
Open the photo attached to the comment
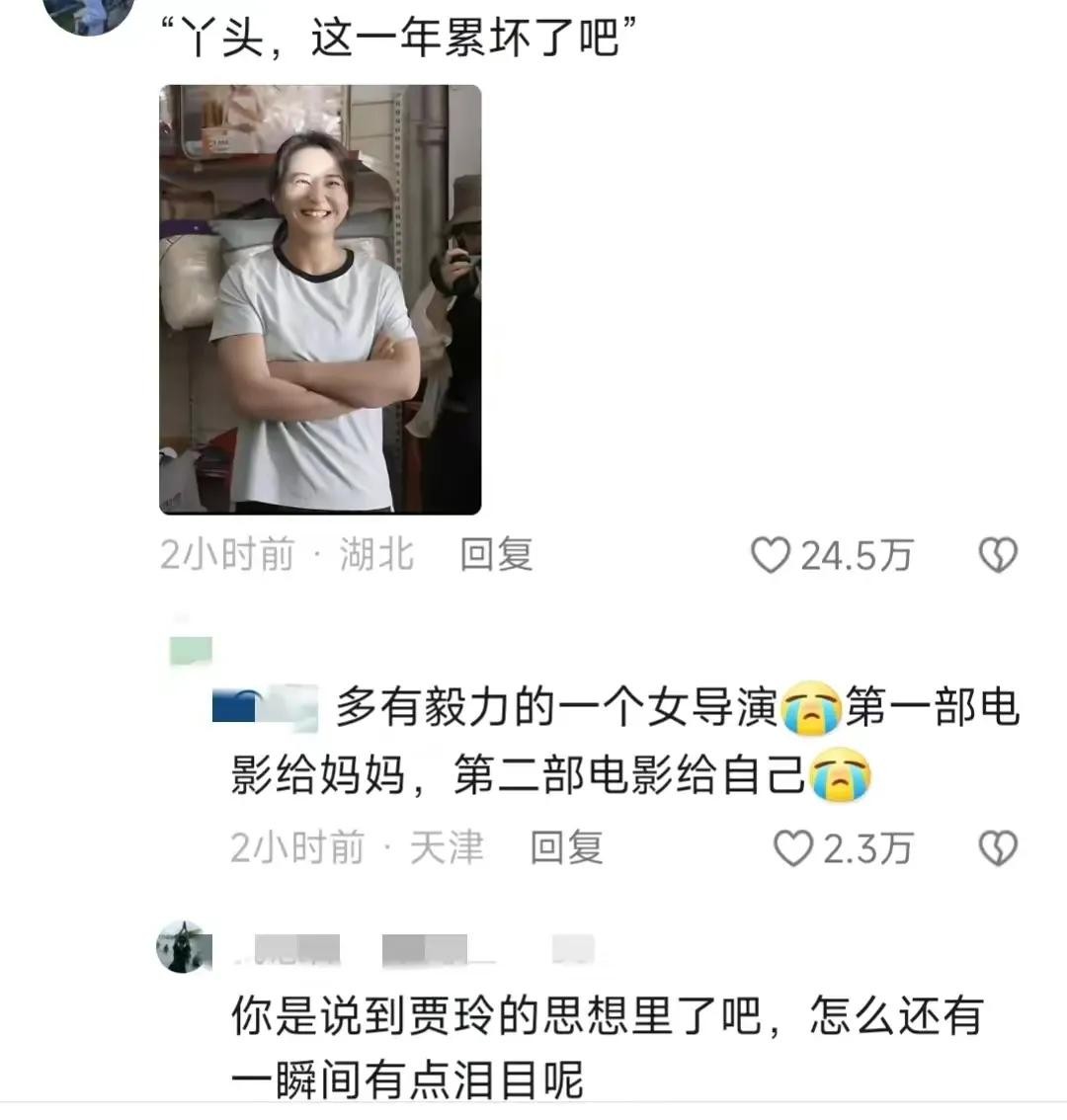[x=320, y=299]
